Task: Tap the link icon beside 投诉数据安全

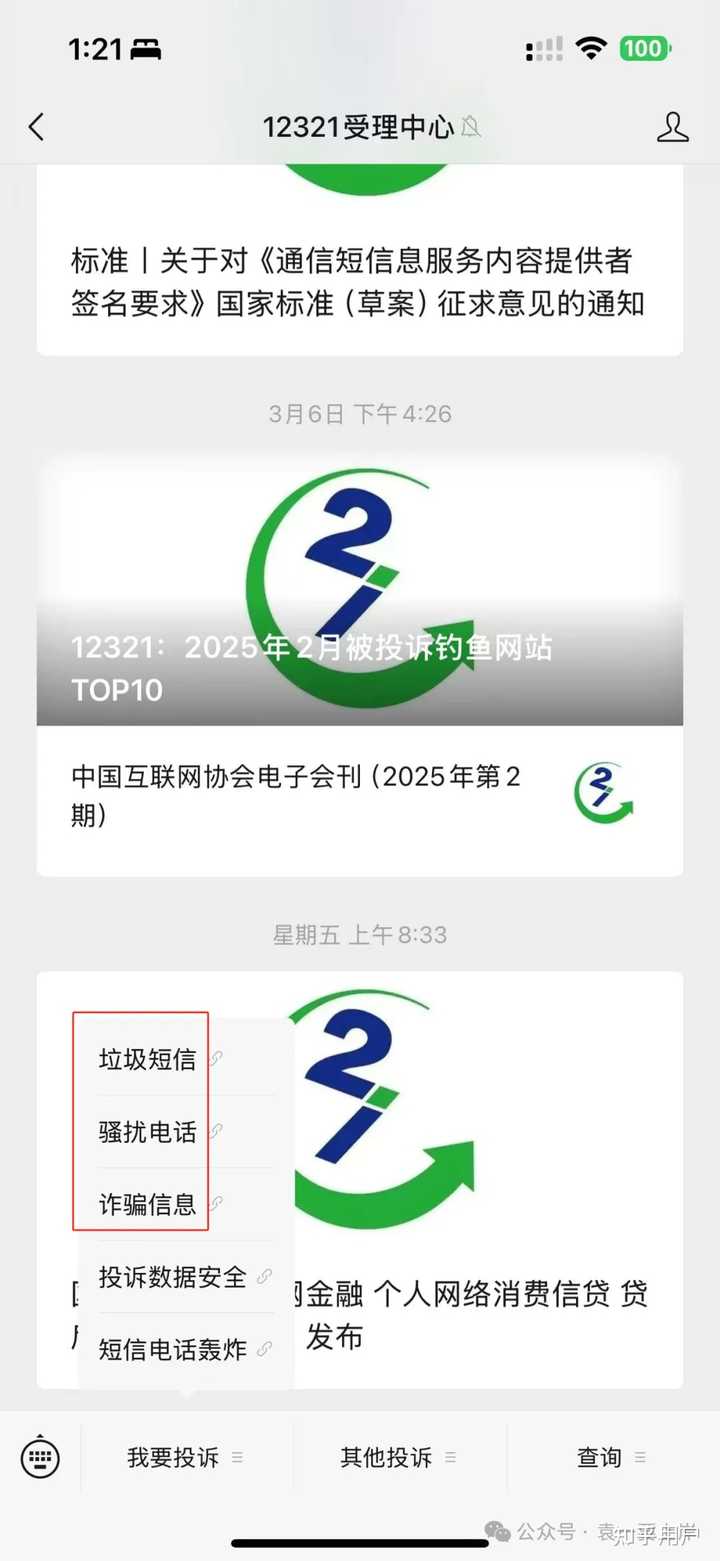Action: [x=263, y=1278]
